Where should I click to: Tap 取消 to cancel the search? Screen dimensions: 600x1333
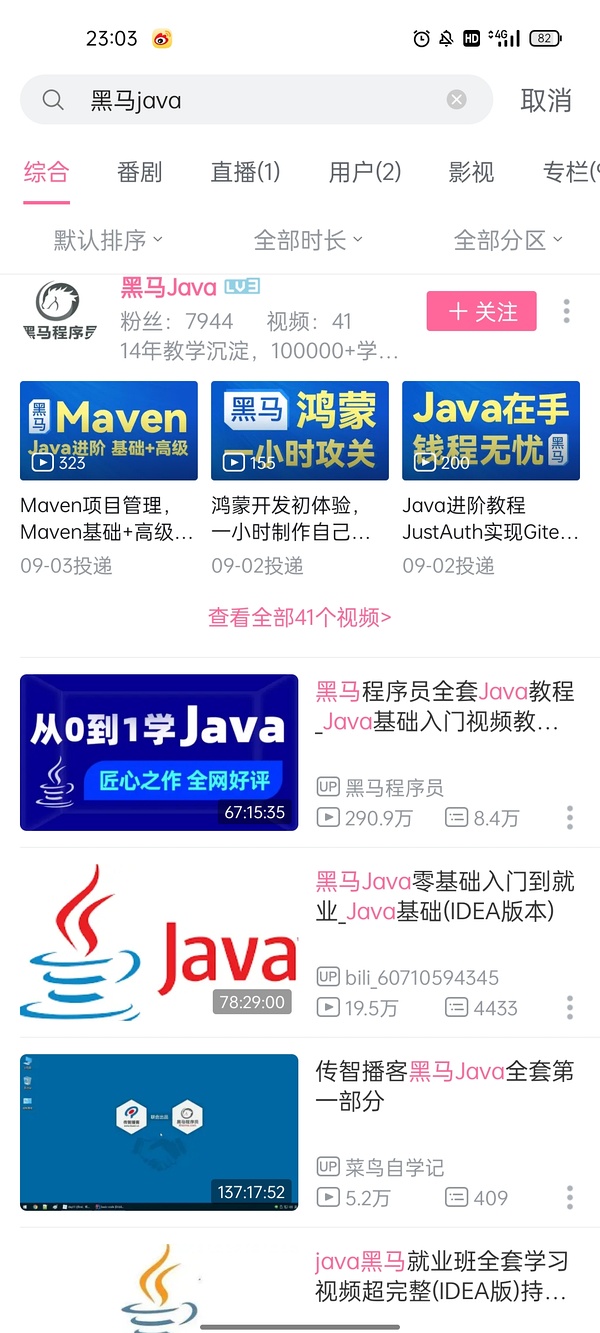point(546,100)
